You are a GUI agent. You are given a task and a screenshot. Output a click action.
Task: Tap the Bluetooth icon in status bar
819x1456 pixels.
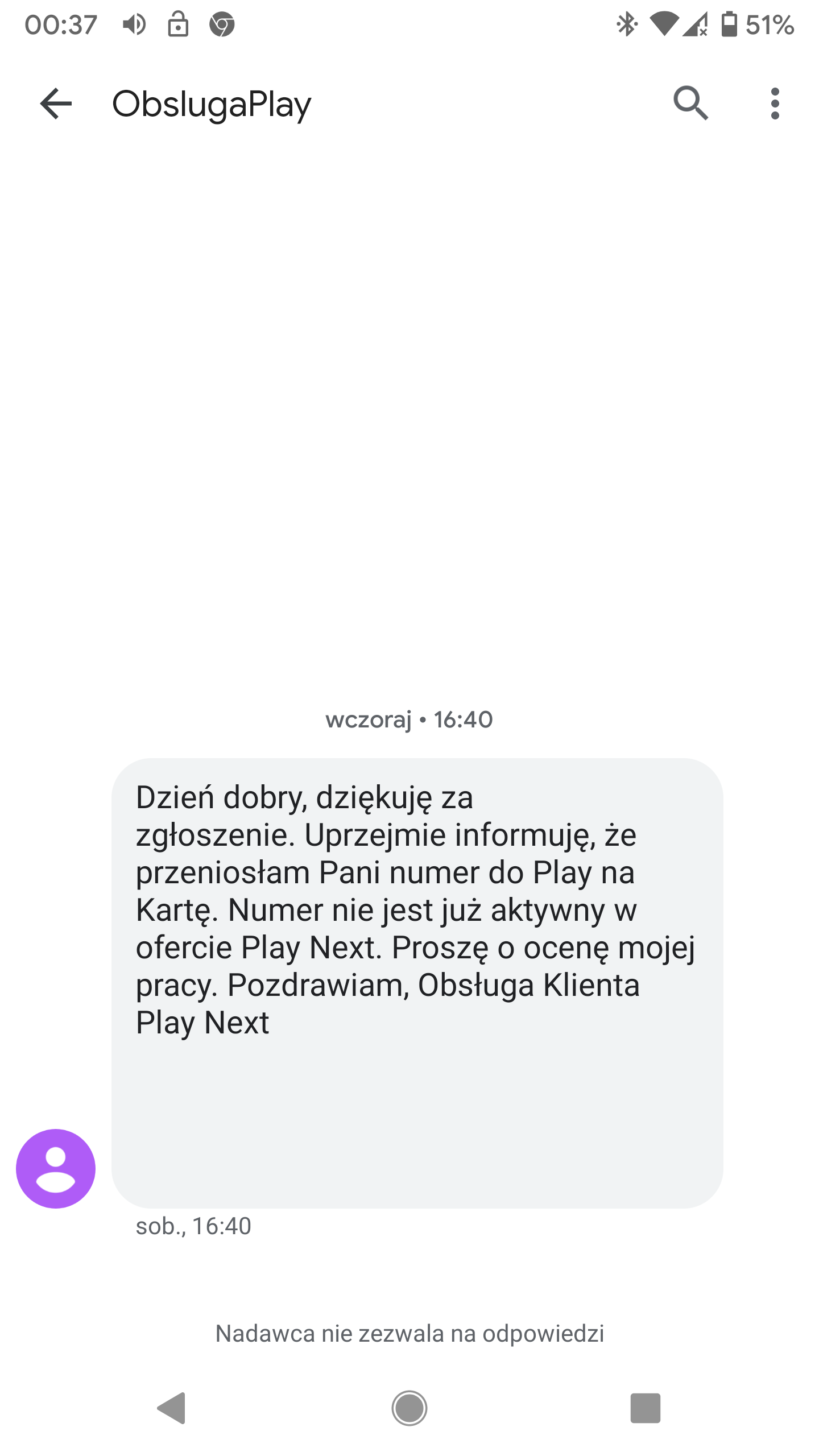click(x=627, y=24)
